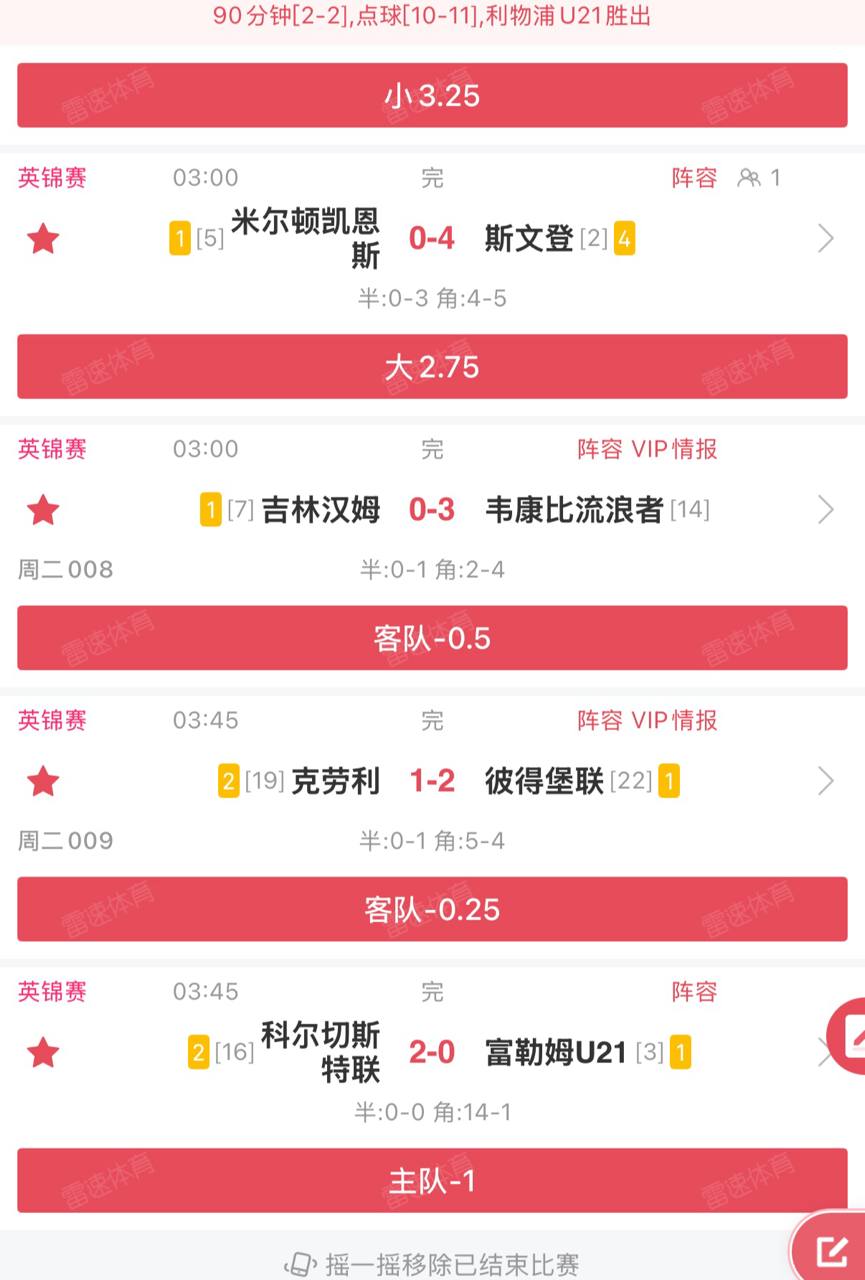
Task: Open 科尔切斯特联 2-0 富勒姆U21 match details
Action: (x=432, y=1053)
